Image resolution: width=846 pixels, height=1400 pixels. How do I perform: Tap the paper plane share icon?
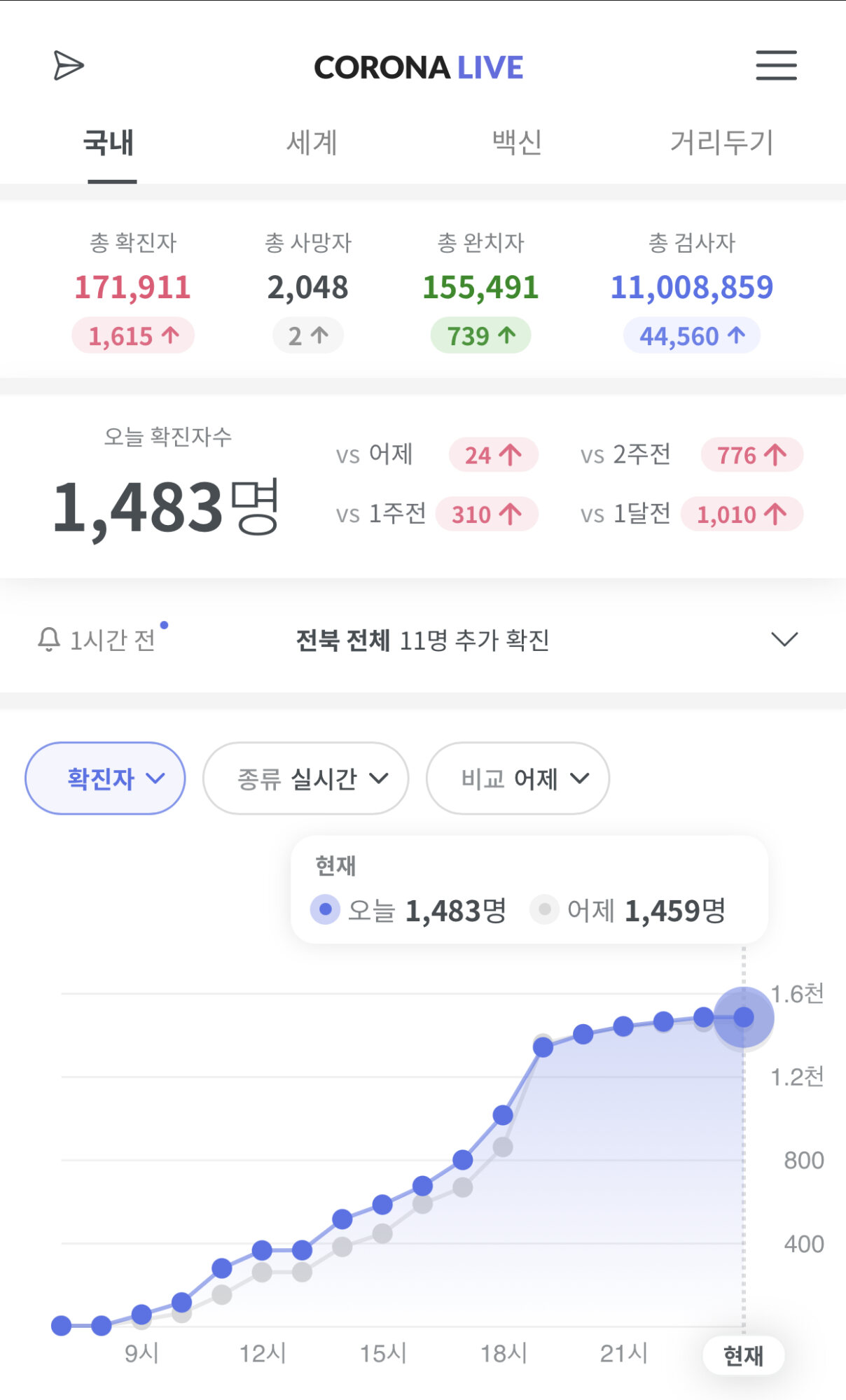(69, 66)
